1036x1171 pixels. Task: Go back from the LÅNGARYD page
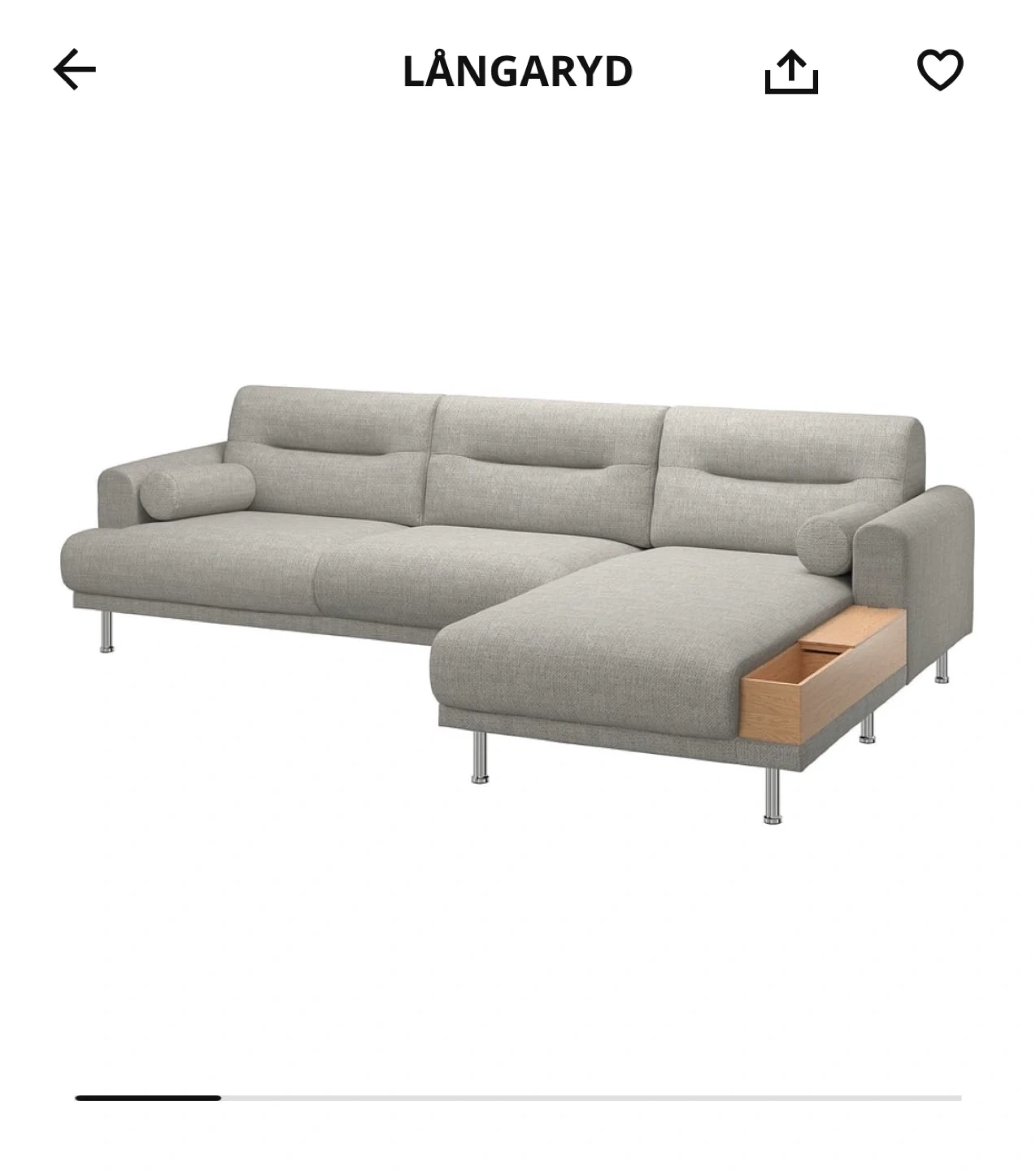(75, 70)
